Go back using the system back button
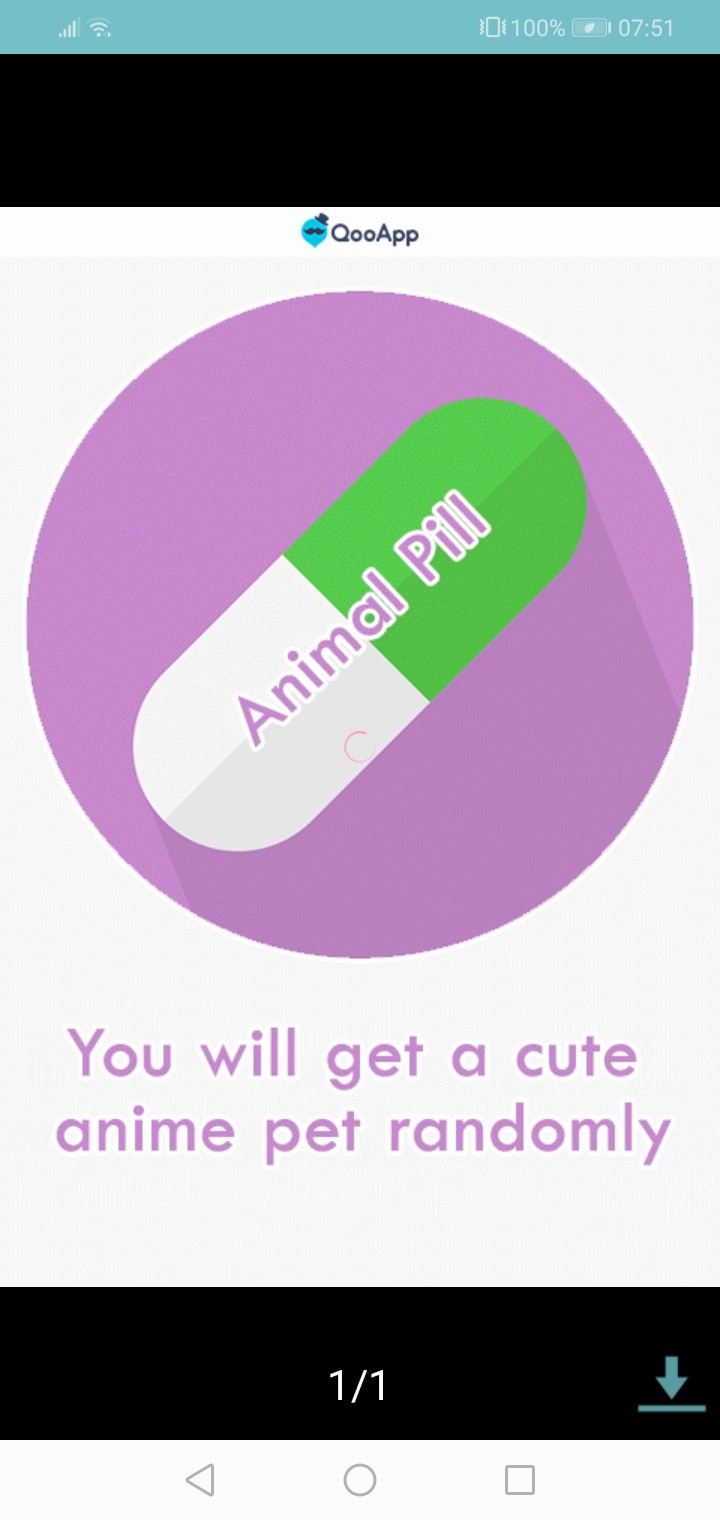The width and height of the screenshot is (720, 1520). [200, 1480]
